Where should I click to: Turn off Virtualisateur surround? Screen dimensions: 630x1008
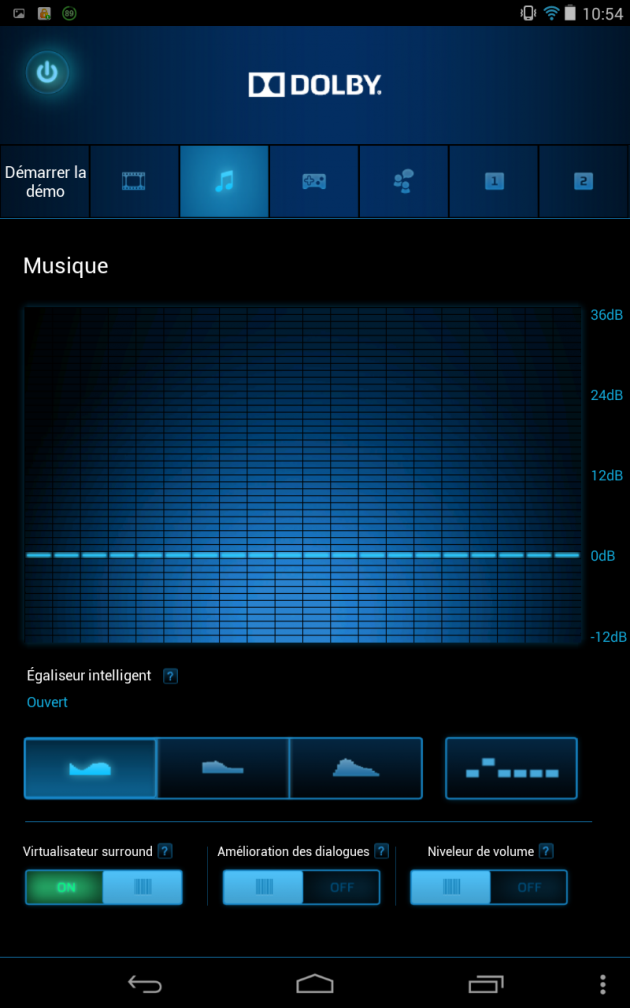pos(104,887)
